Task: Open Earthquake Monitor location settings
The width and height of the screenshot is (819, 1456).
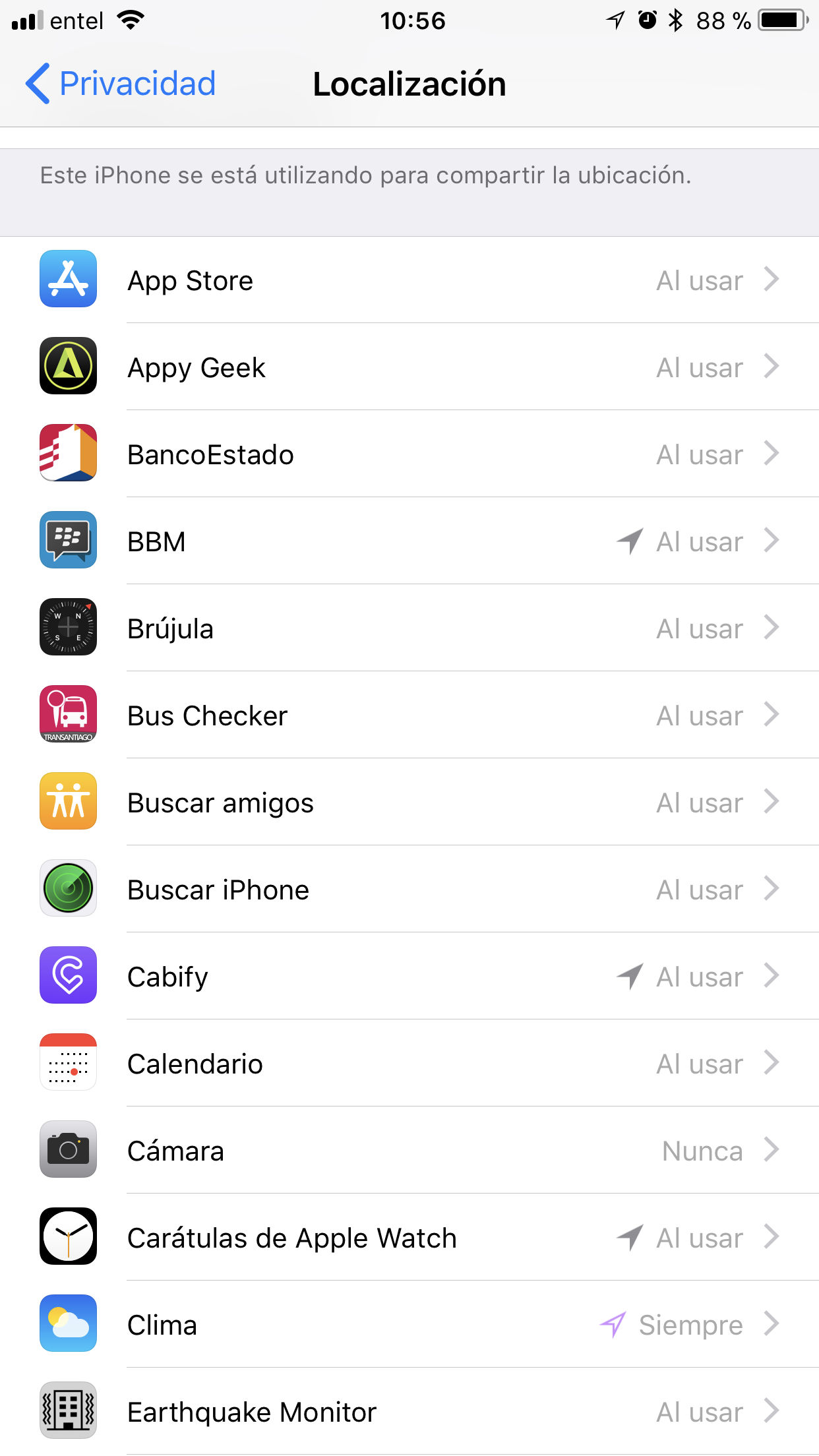Action: click(409, 1412)
